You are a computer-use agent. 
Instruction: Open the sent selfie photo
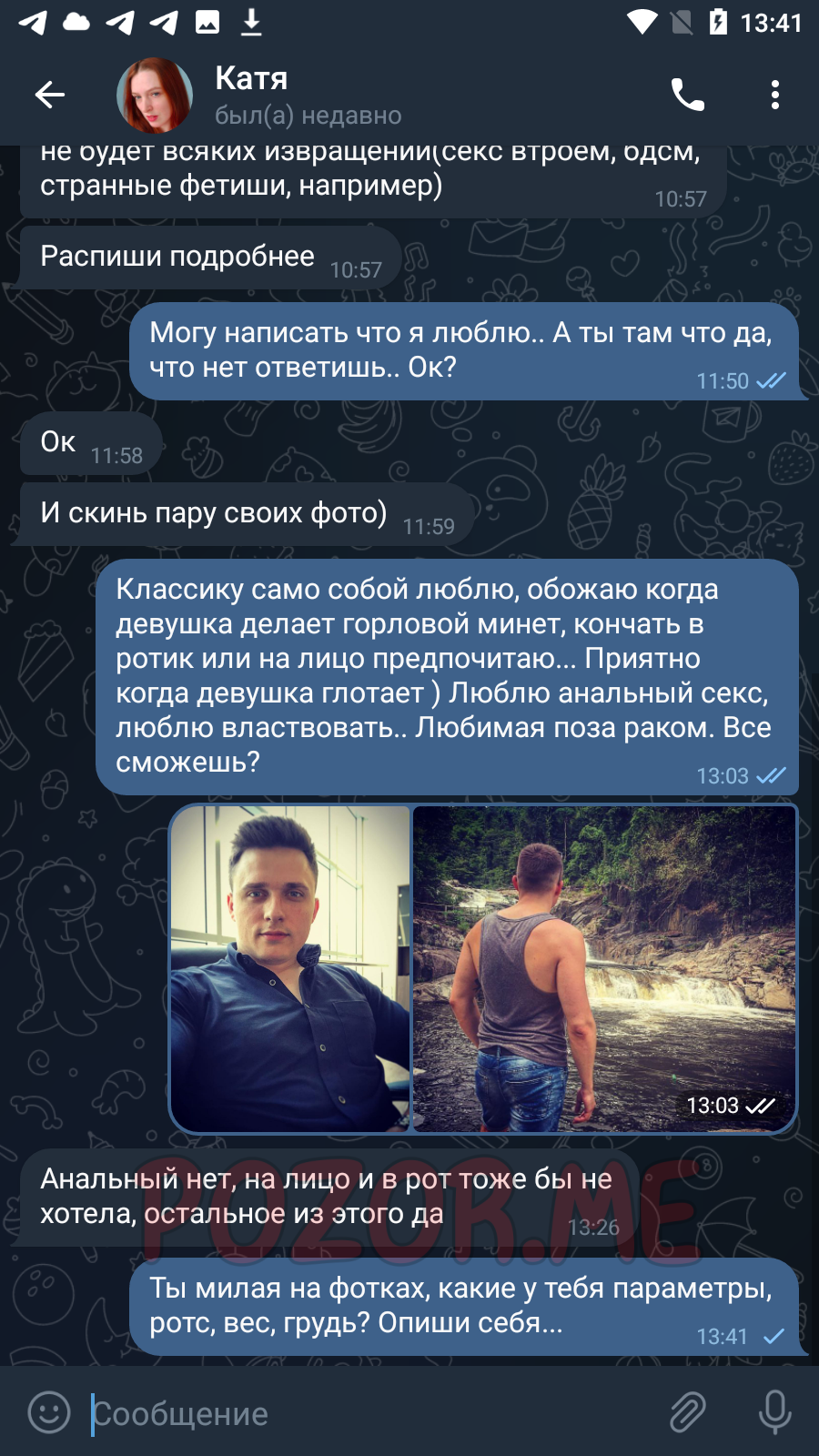[290, 968]
